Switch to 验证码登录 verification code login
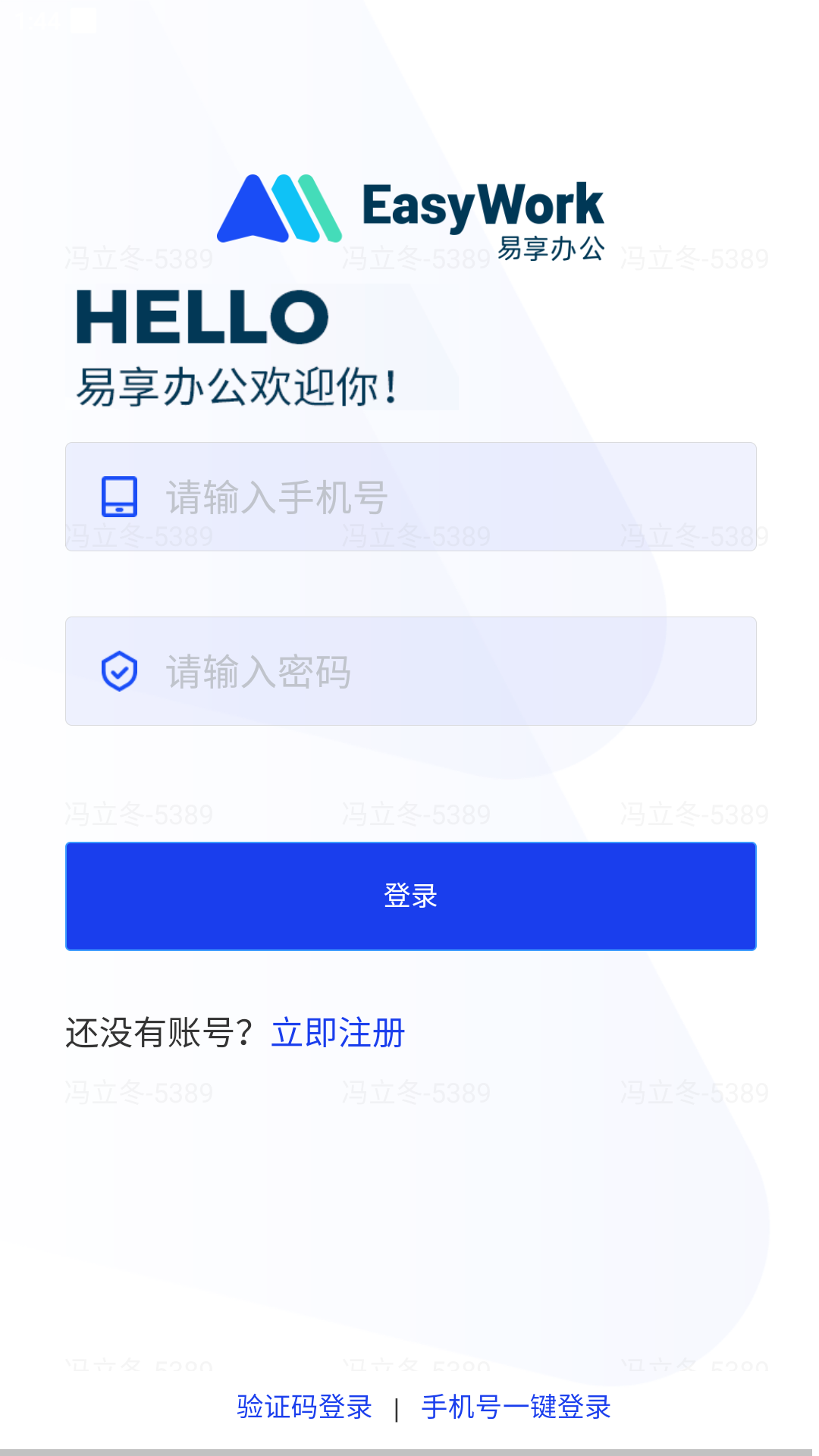Viewport: 819px width, 1456px height. [x=304, y=1407]
